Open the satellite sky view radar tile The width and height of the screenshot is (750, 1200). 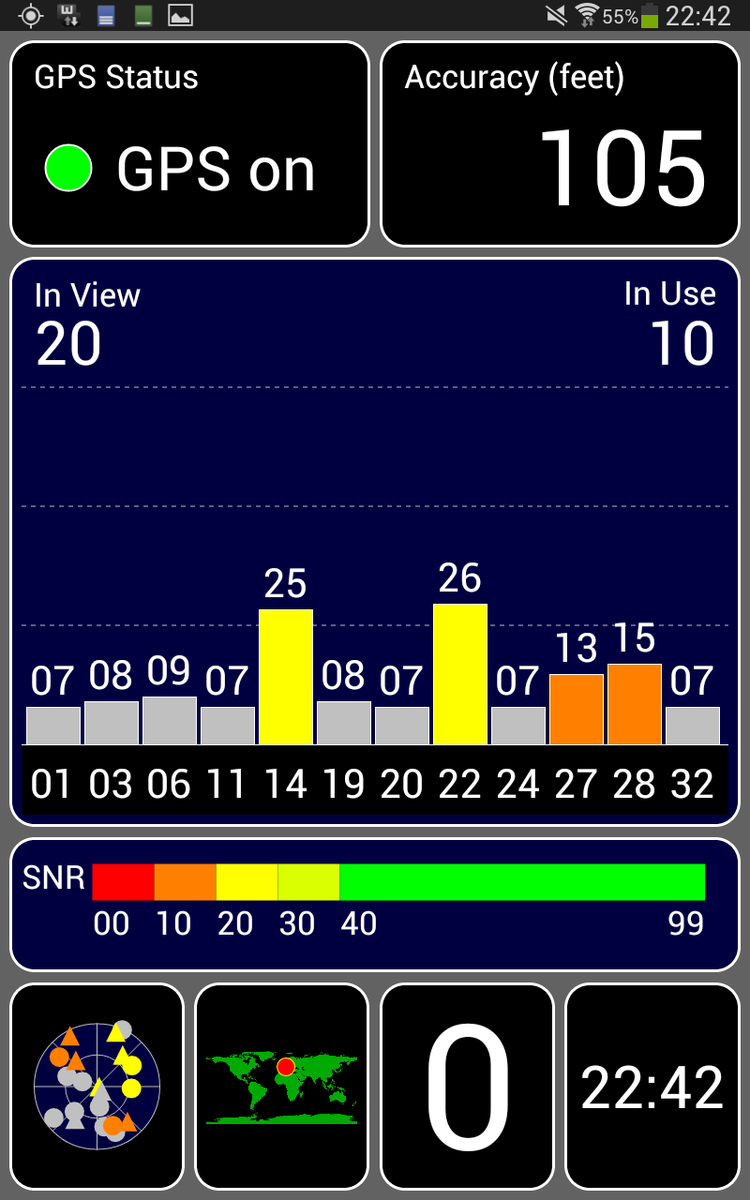tap(97, 1086)
